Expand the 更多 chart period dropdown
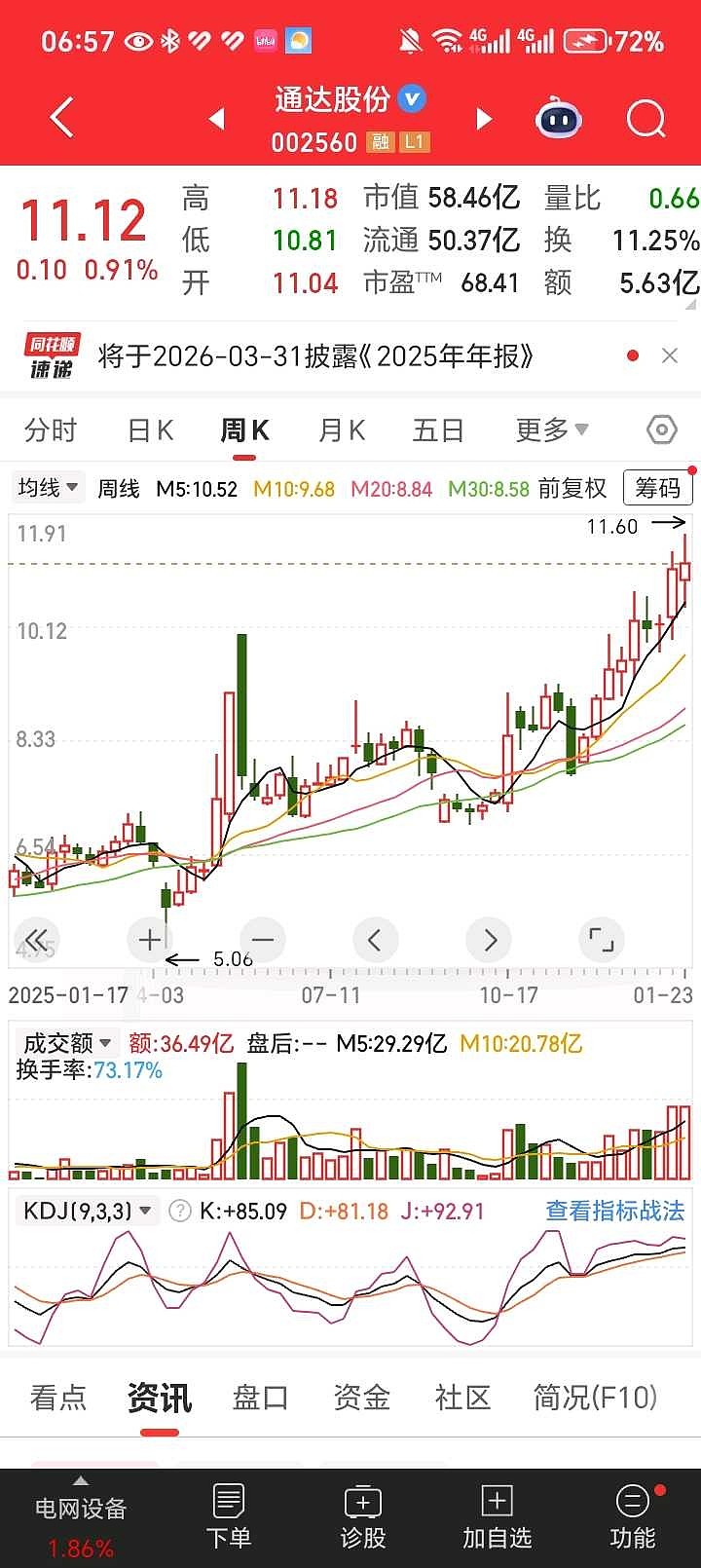The height and width of the screenshot is (1568, 701). [551, 429]
